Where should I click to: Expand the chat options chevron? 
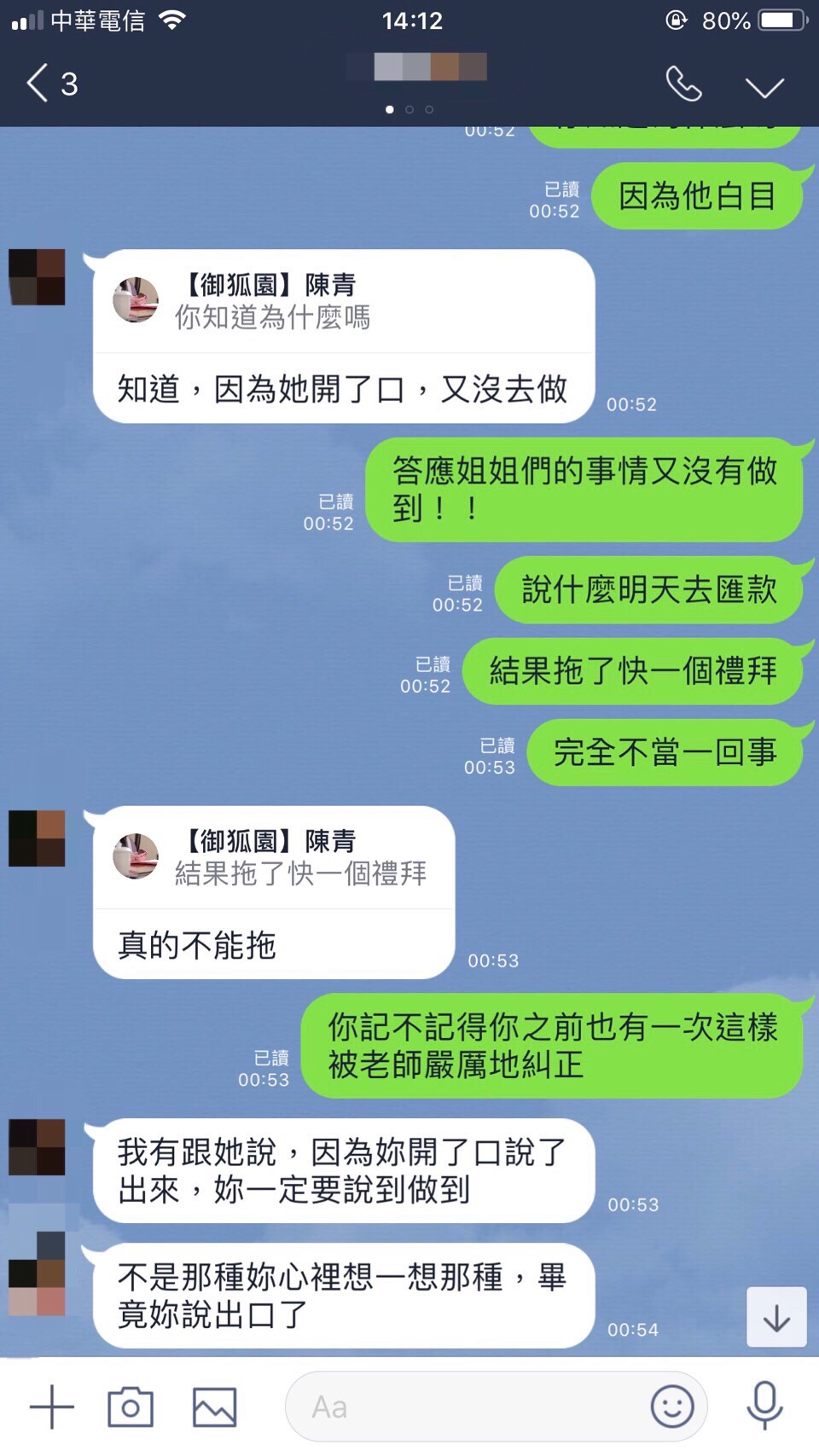pos(764,87)
